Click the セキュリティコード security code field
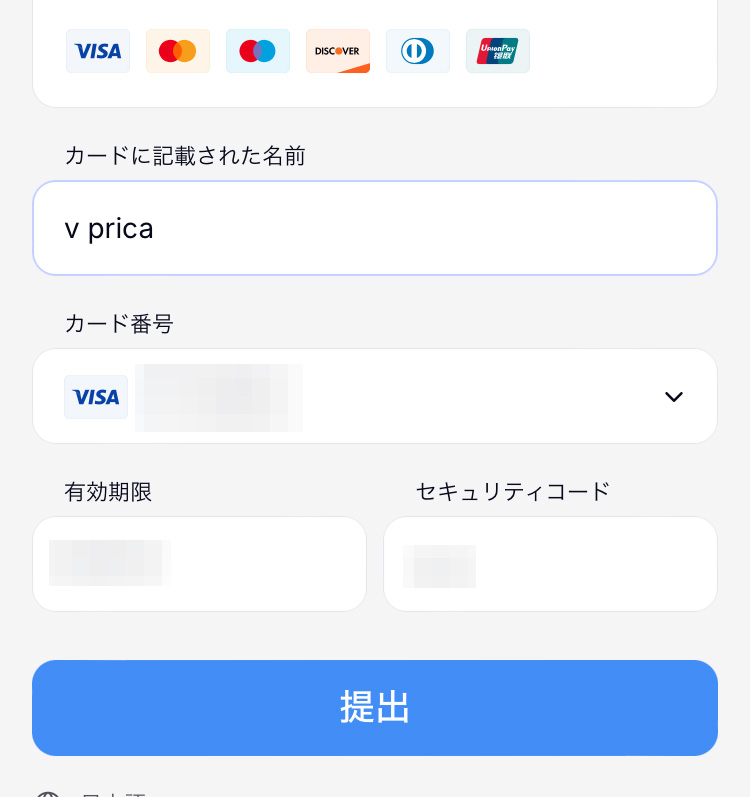This screenshot has width=750, height=797. pyautogui.click(x=550, y=563)
